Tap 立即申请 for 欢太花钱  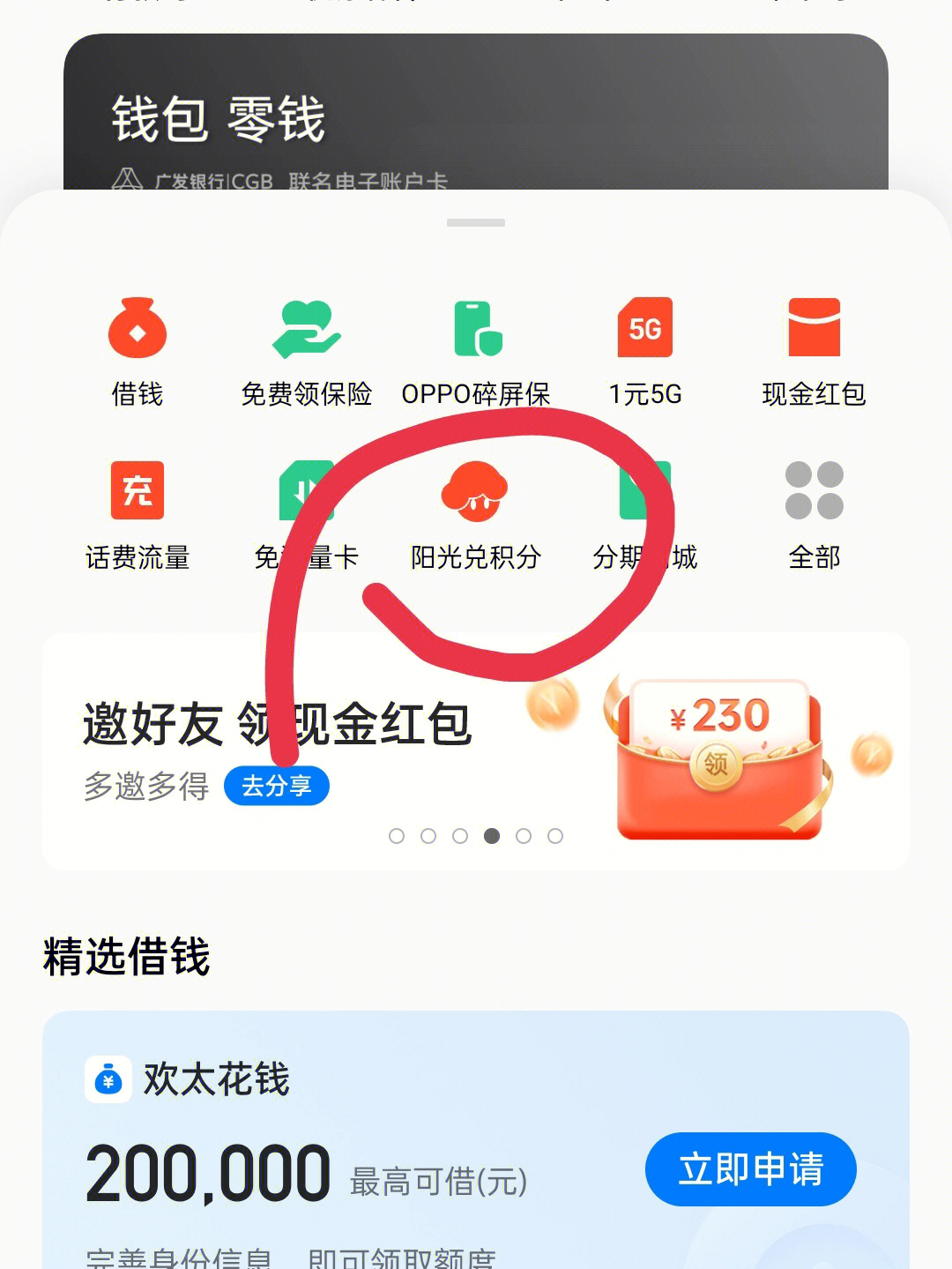(x=750, y=1169)
